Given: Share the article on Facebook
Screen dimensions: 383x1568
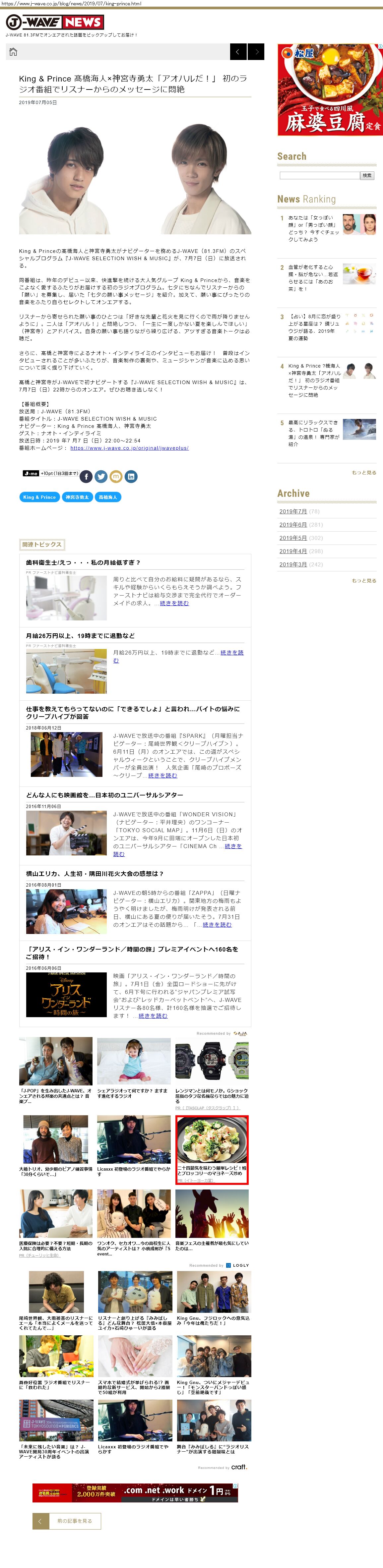Looking at the screenshot, I should [x=87, y=477].
